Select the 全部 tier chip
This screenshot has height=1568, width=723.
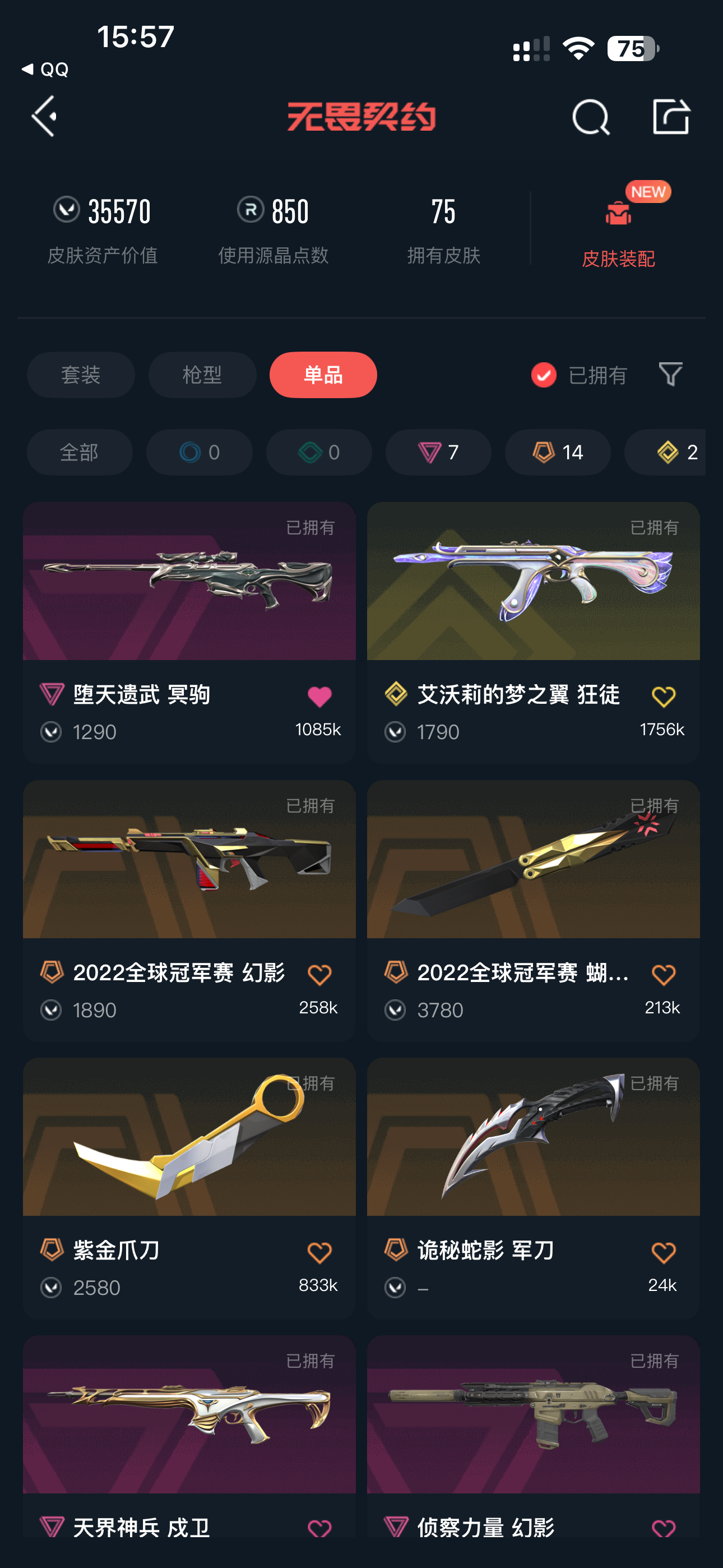(80, 452)
